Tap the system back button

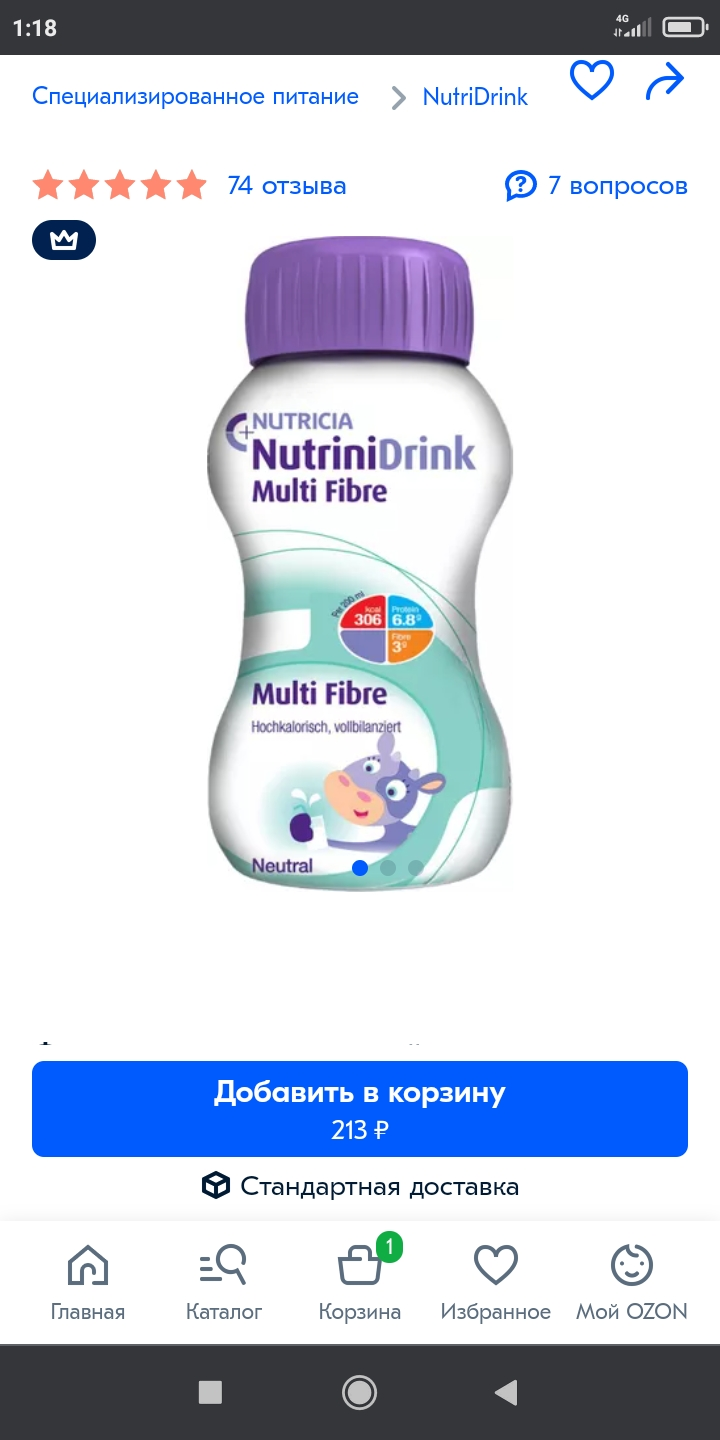coord(507,1392)
